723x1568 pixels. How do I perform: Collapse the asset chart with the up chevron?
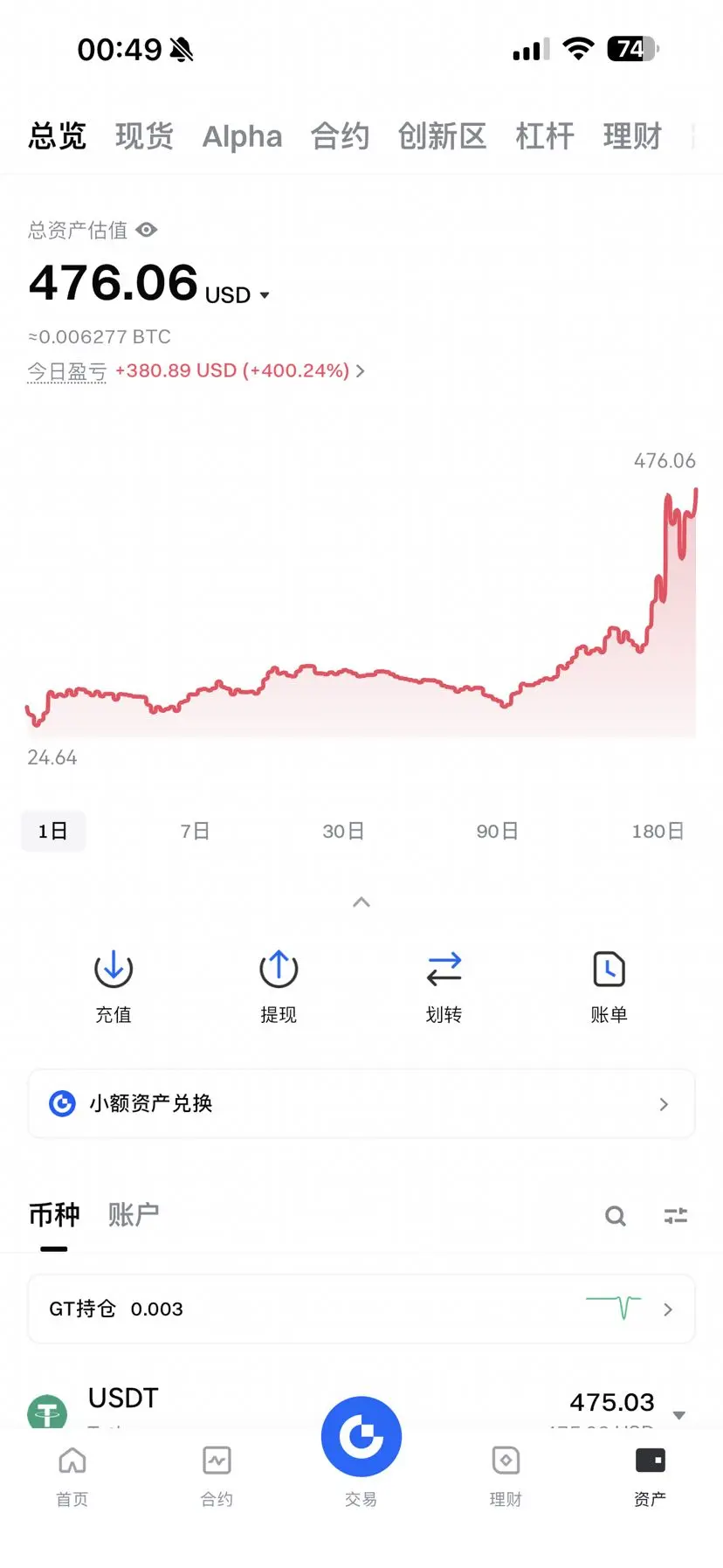(x=361, y=901)
